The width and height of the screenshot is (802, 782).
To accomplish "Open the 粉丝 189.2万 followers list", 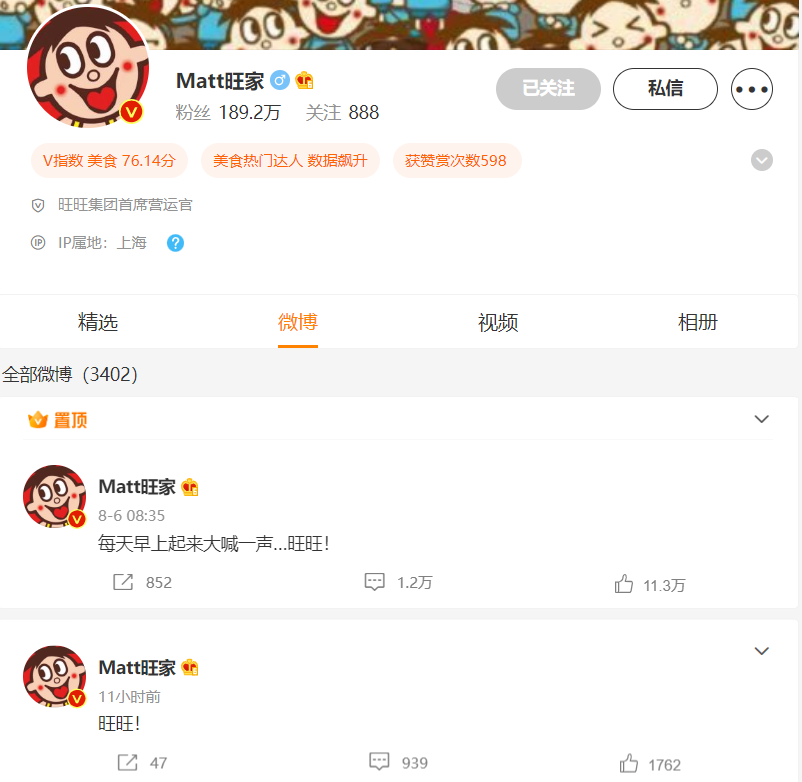I will pyautogui.click(x=228, y=113).
